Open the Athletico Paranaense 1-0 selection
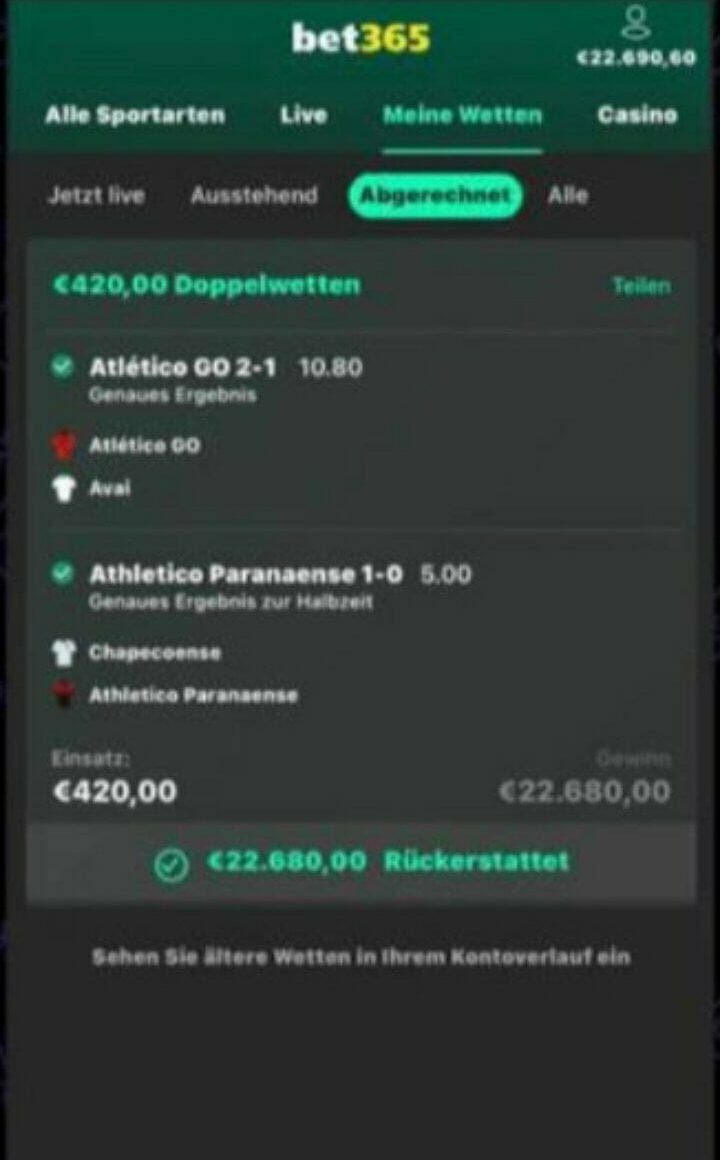 [246, 575]
